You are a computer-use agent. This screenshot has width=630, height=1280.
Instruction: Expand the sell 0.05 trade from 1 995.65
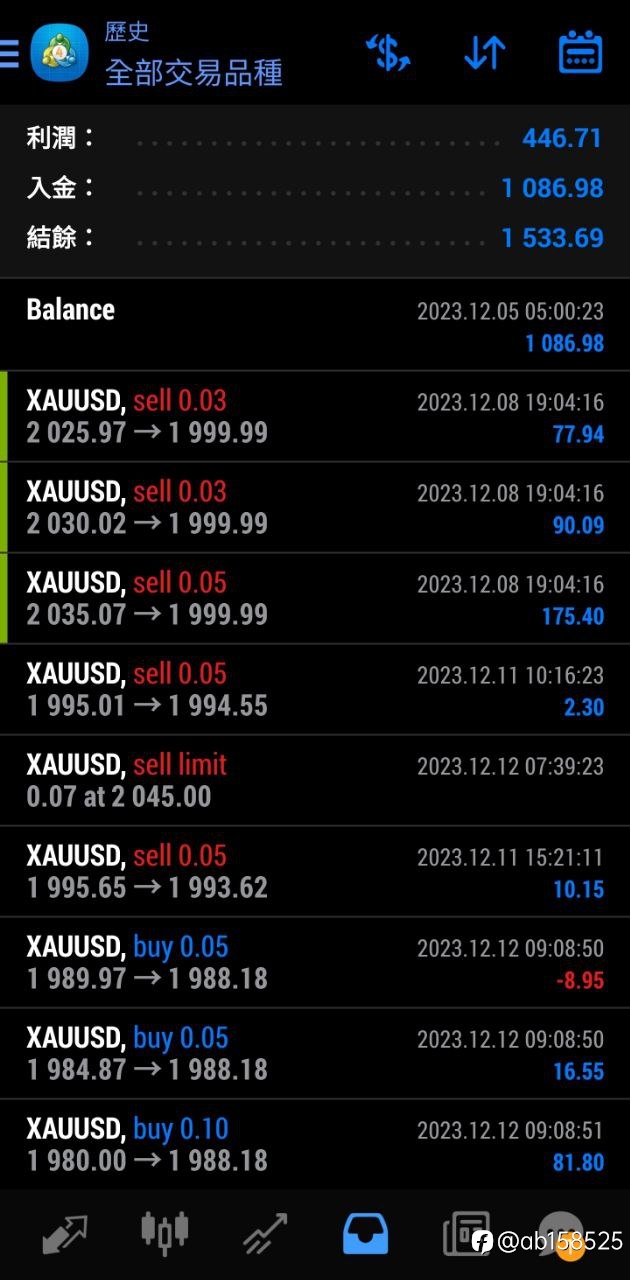[315, 871]
